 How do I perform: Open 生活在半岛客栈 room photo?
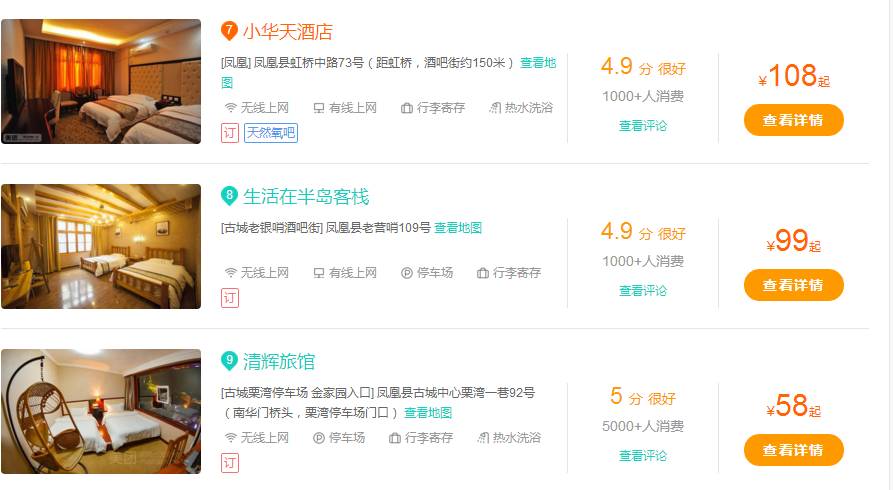(101, 247)
